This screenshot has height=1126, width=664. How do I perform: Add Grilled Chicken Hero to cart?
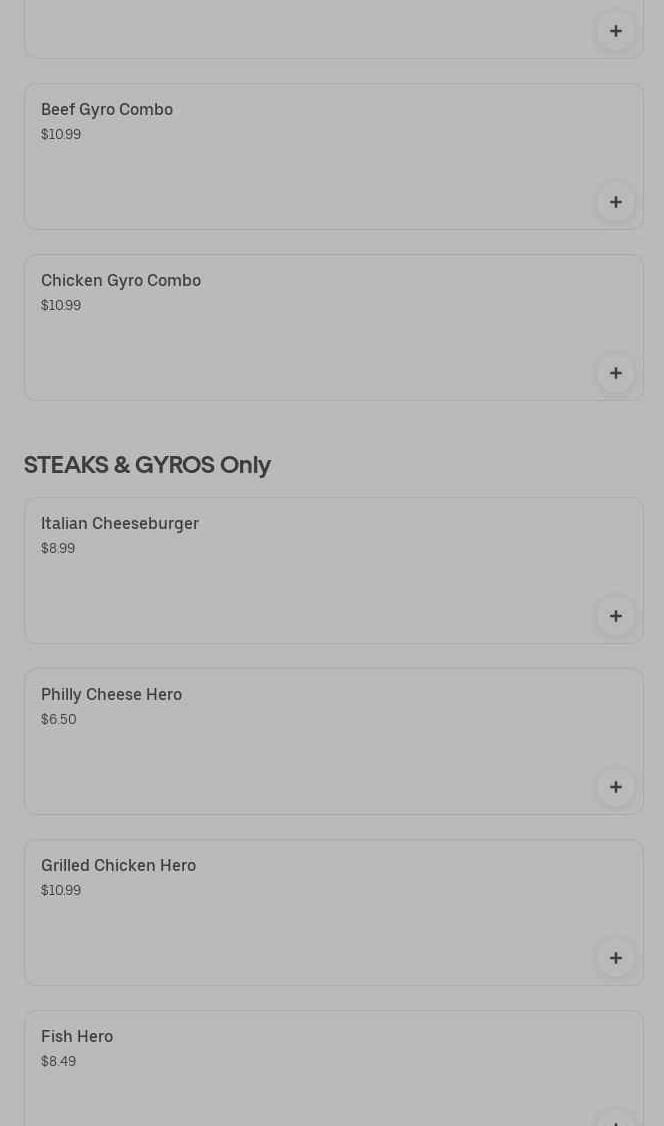(615, 958)
